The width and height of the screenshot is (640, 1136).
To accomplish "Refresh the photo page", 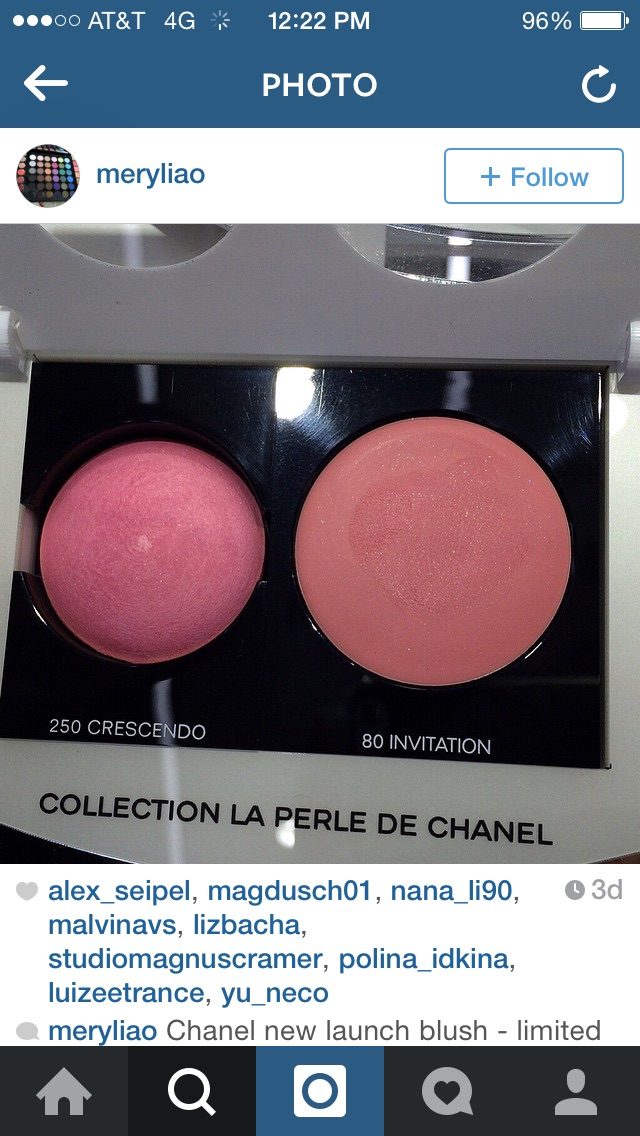I will (x=598, y=86).
